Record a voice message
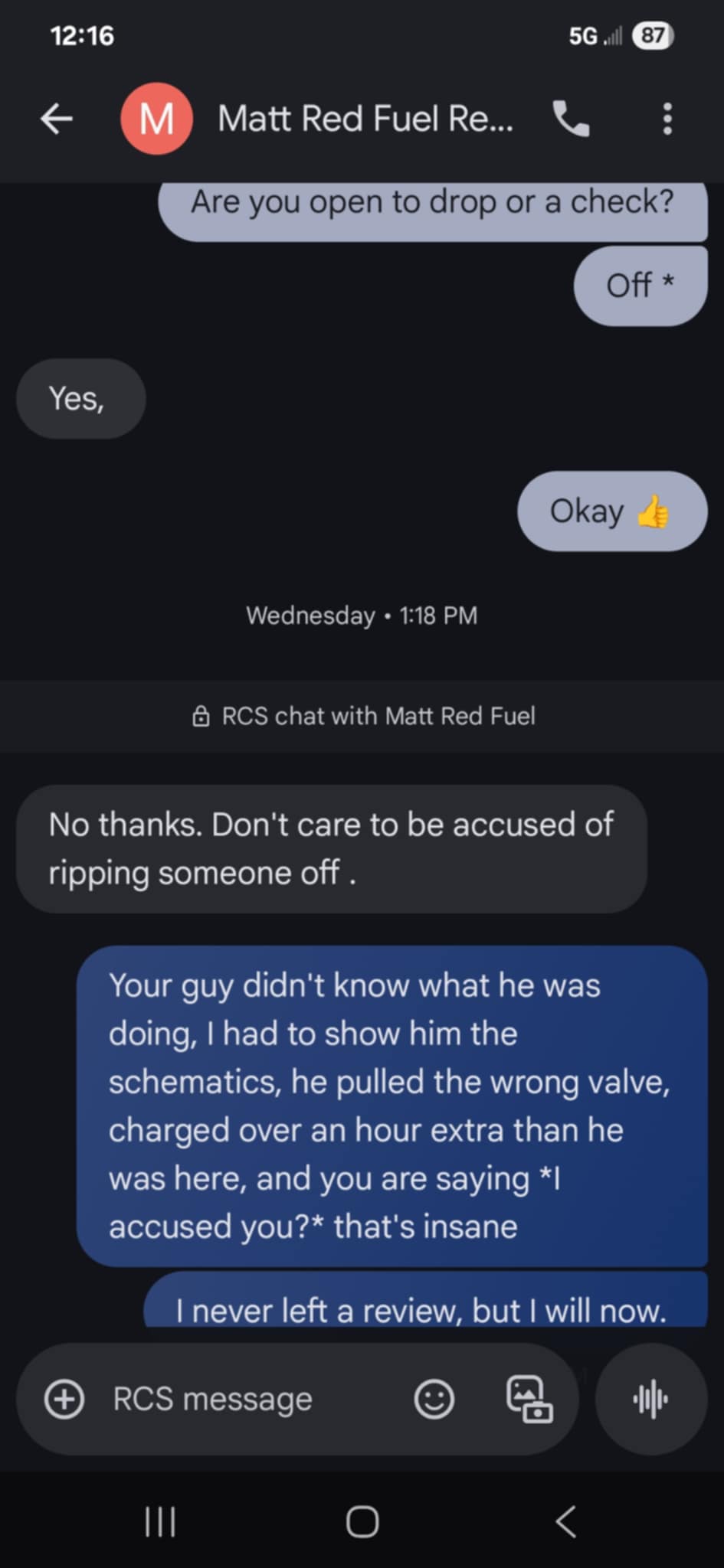 pyautogui.click(x=650, y=1399)
